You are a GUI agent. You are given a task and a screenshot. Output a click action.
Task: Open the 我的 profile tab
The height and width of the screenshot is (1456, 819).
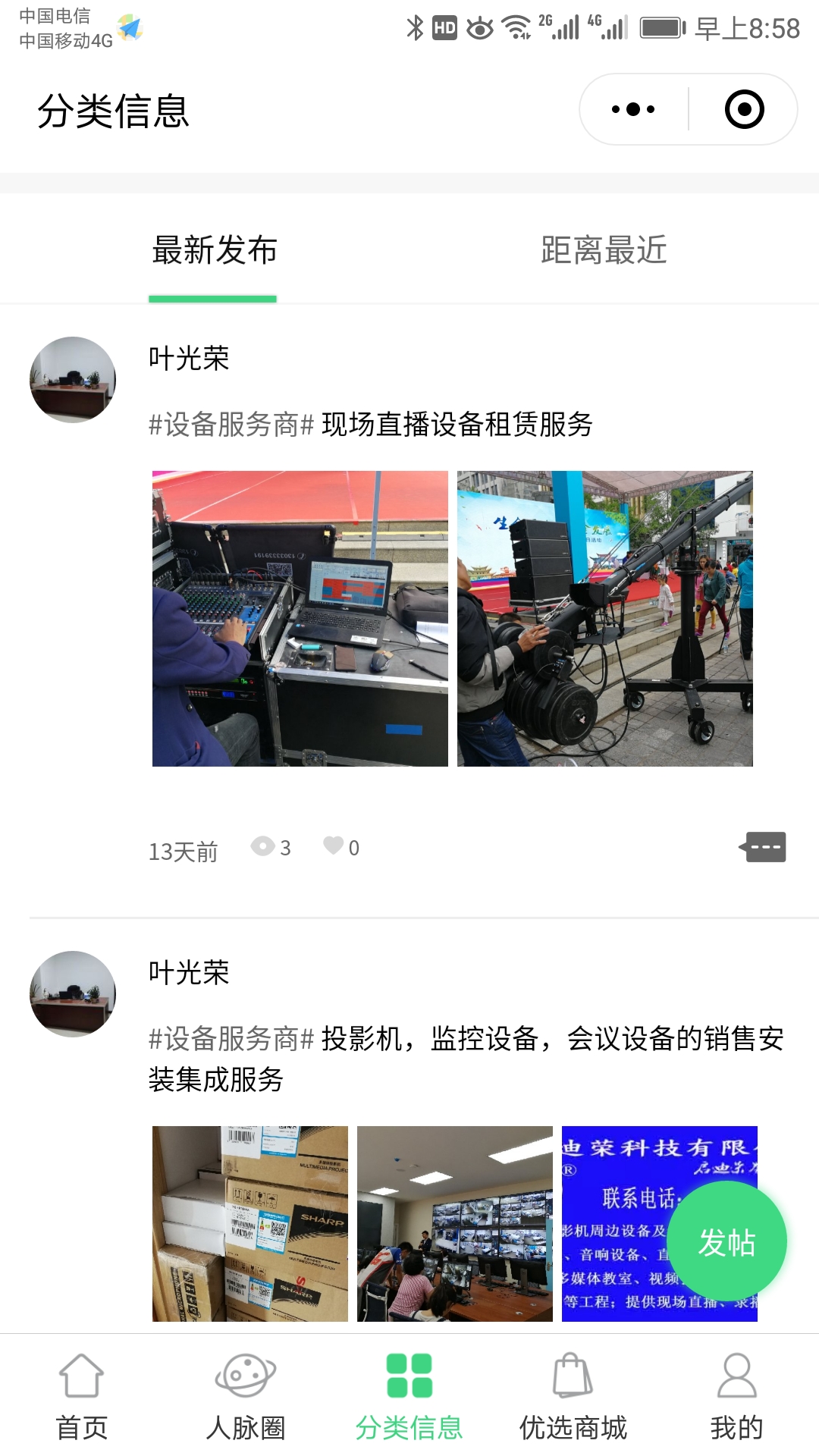click(x=736, y=1397)
